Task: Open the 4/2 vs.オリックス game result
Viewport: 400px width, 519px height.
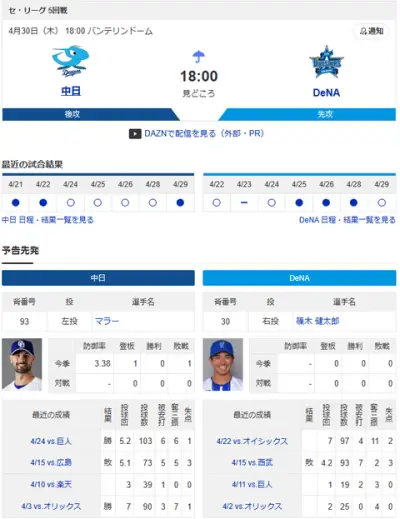Action: 252,506
